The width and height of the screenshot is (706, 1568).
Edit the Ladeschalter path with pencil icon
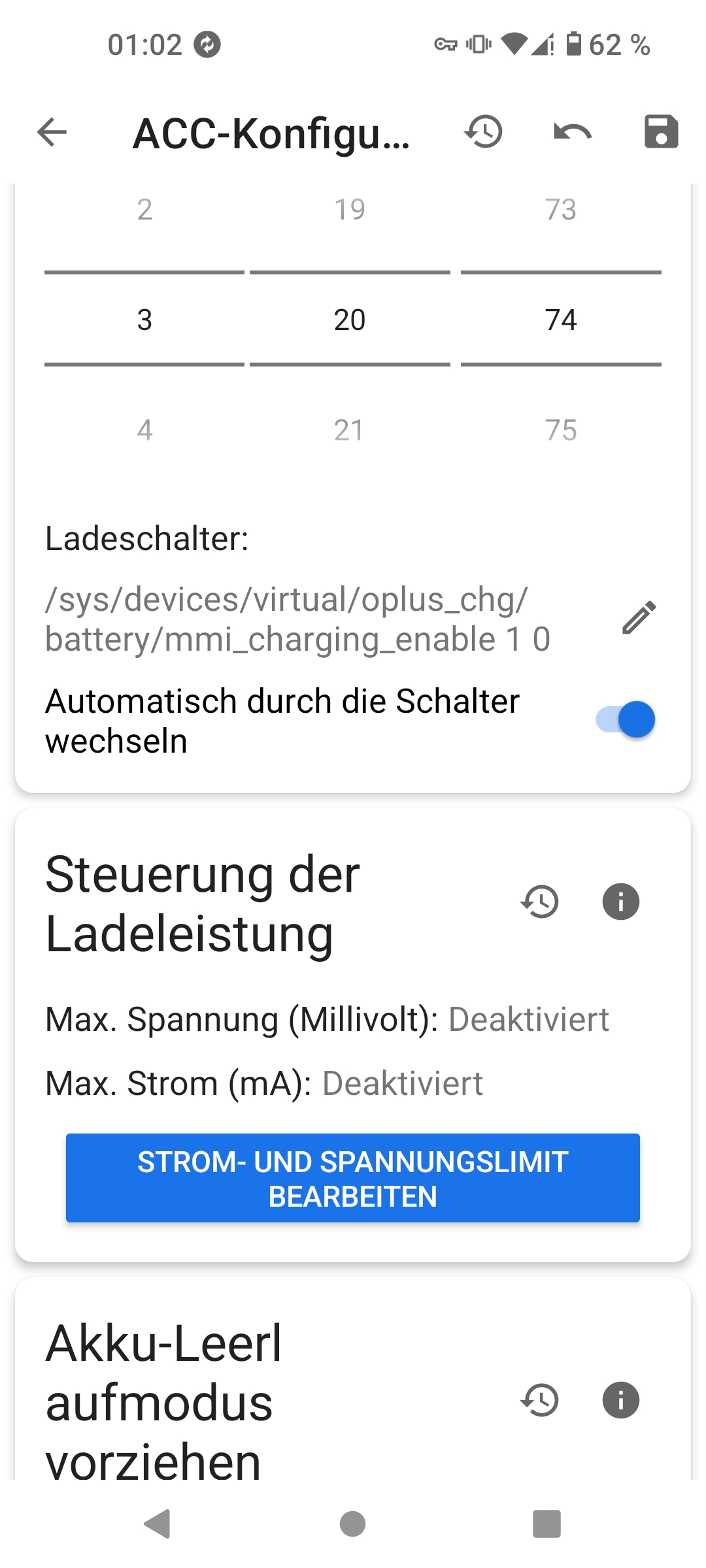coord(639,618)
